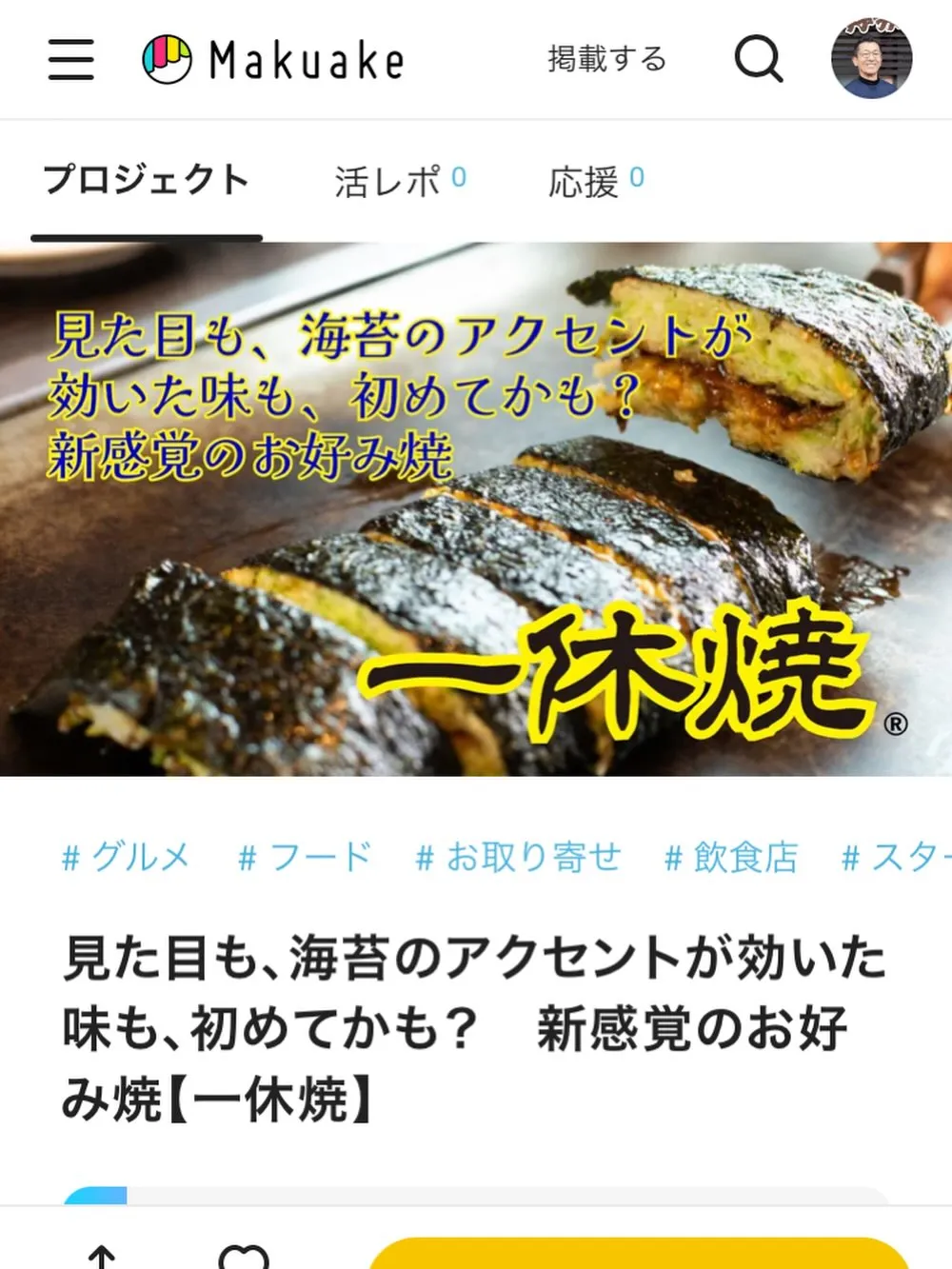This screenshot has width=952, height=1269.
Task: Tap the 掲載する link in the header
Action: [x=606, y=59]
